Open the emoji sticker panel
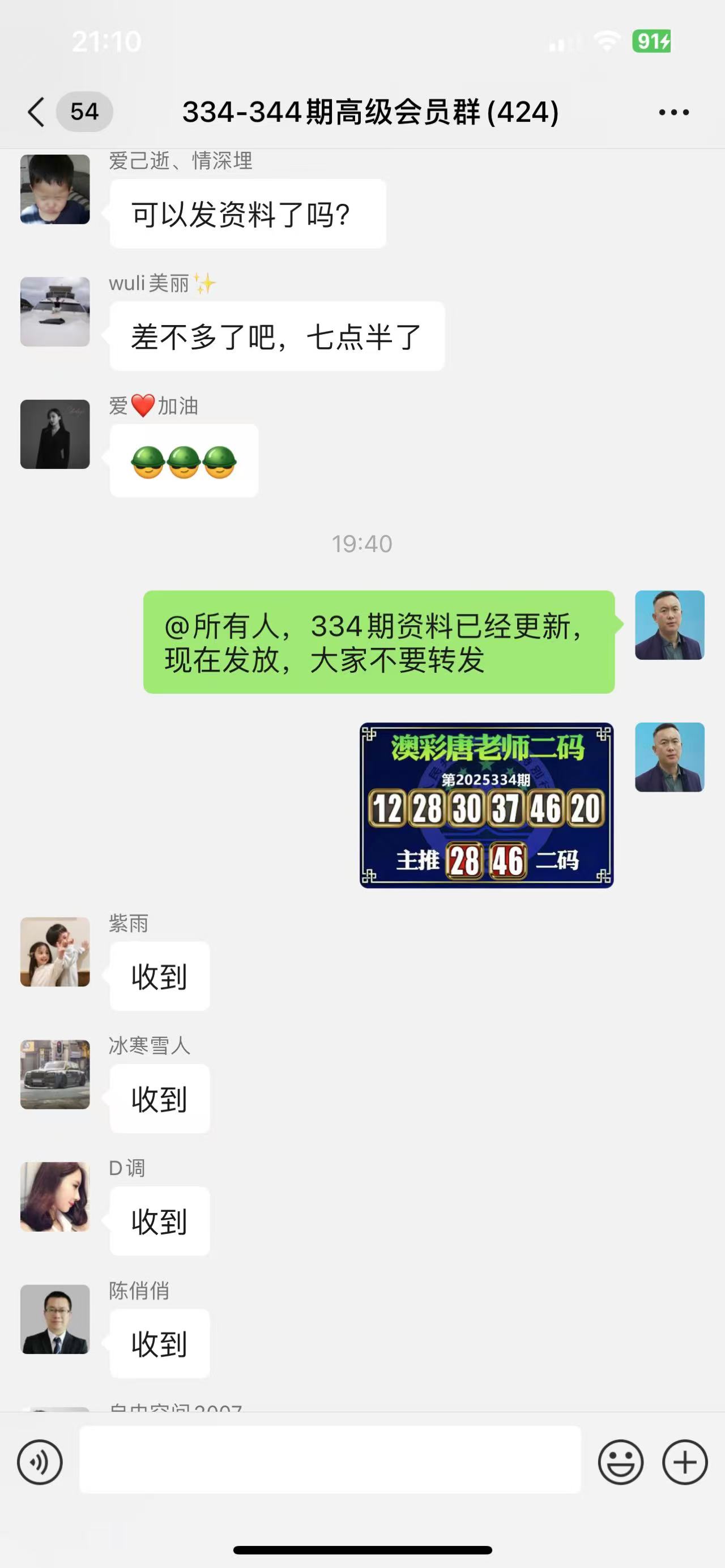Screen dimensions: 725x1568 point(620,1462)
